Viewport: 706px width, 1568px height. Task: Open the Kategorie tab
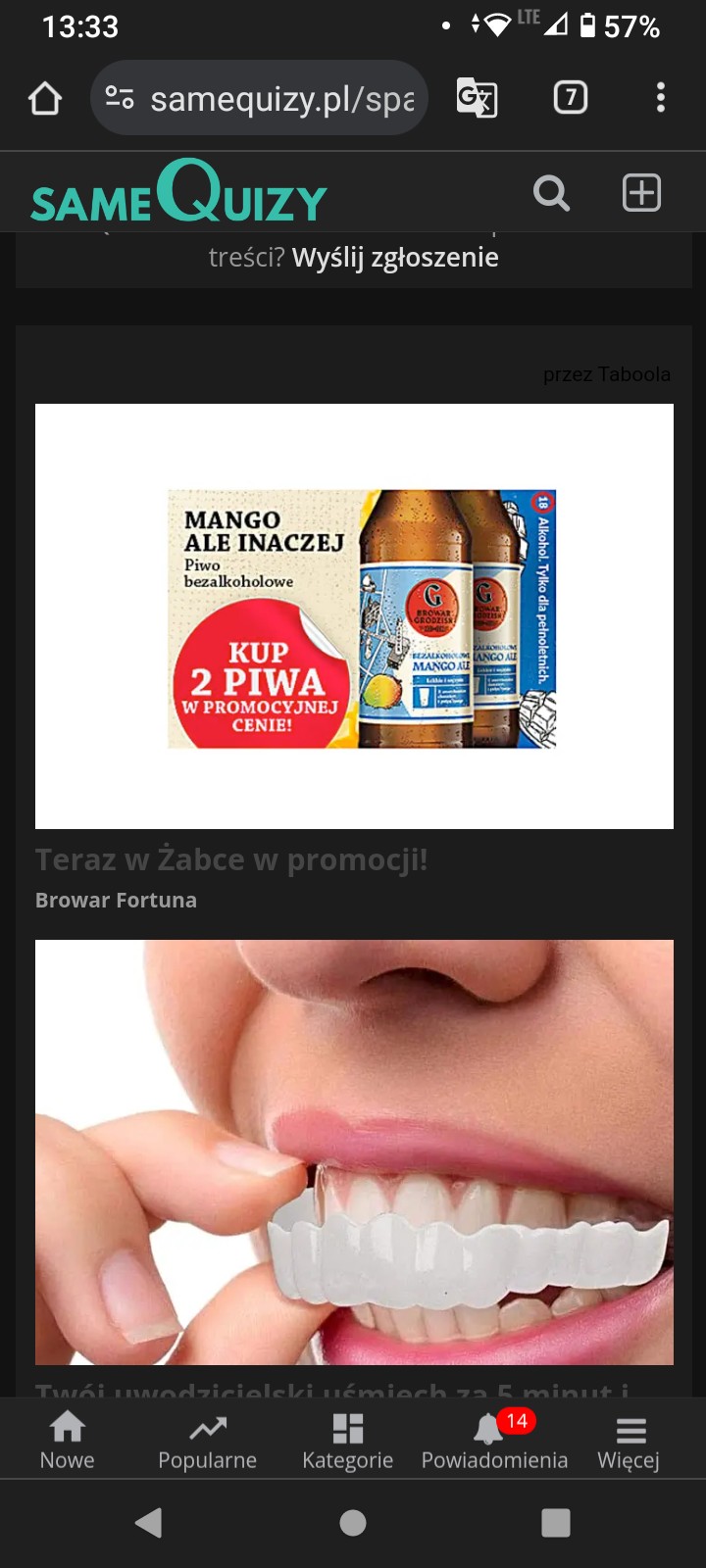pos(348,1440)
